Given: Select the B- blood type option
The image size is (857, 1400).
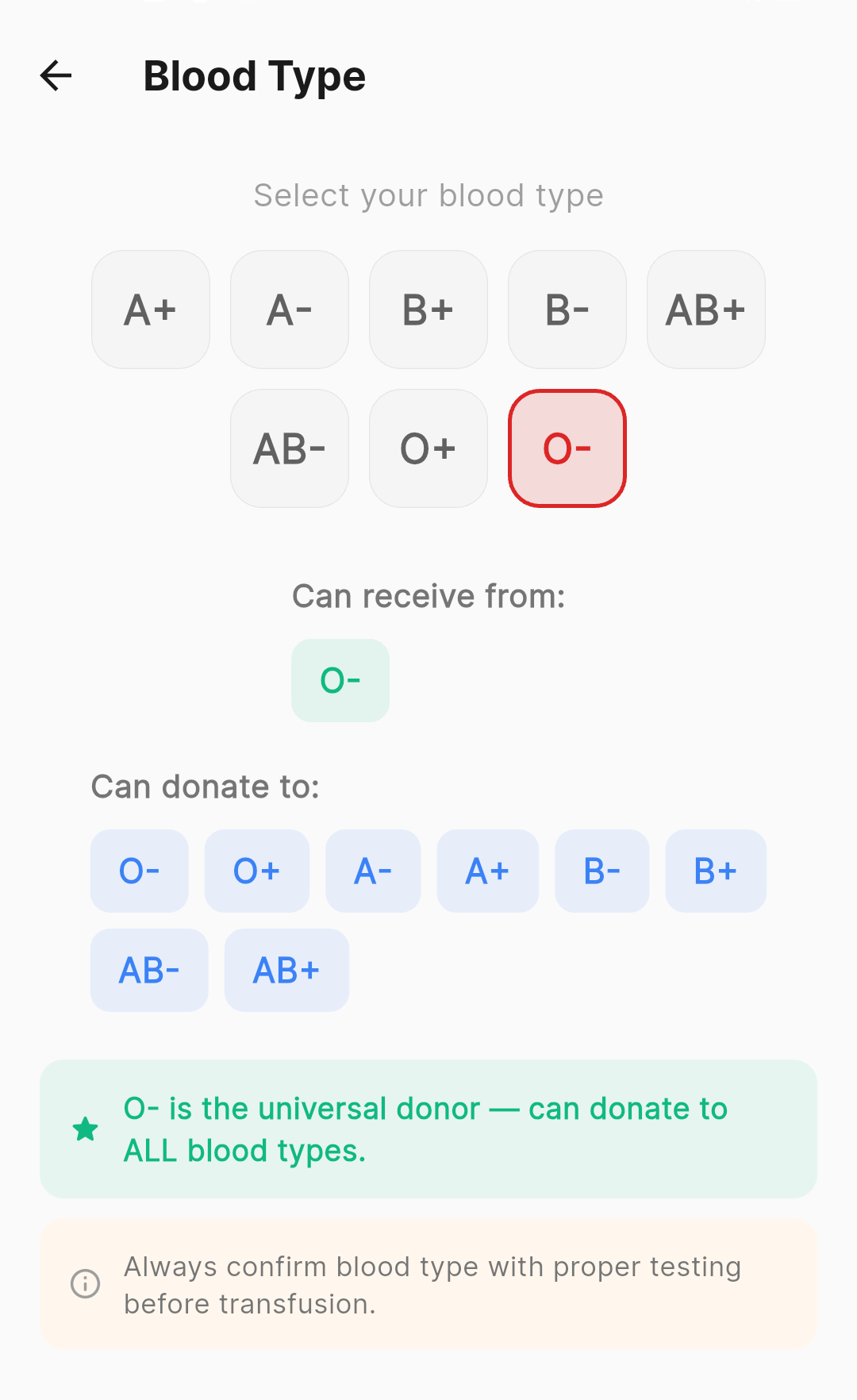Looking at the screenshot, I should pos(567,310).
